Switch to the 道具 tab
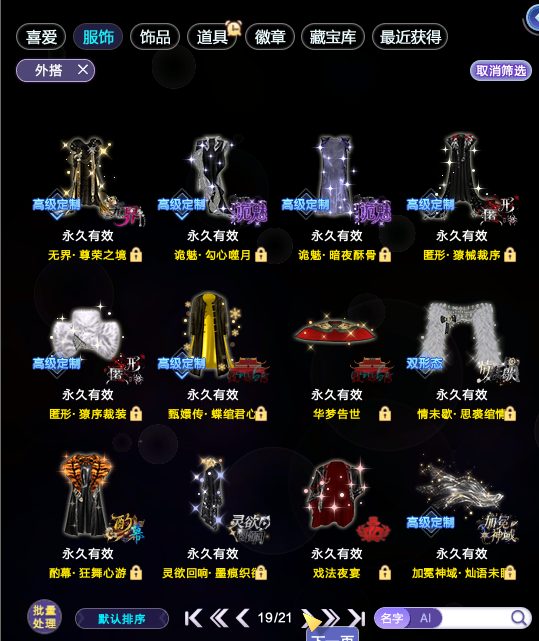539x641 pixels. [x=212, y=37]
